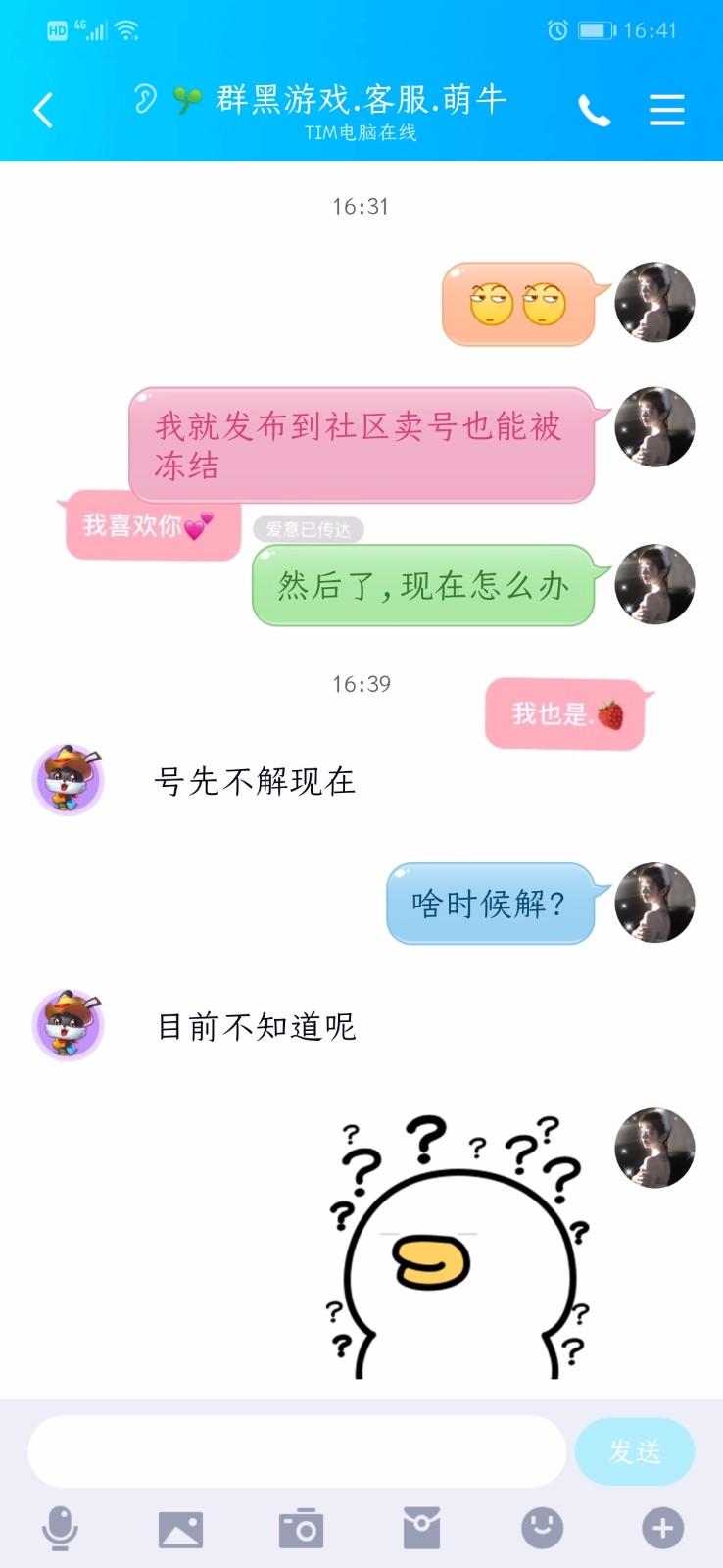View 萌牛's profile from 号先不解现在 avatar
The image size is (723, 1568).
tap(68, 780)
